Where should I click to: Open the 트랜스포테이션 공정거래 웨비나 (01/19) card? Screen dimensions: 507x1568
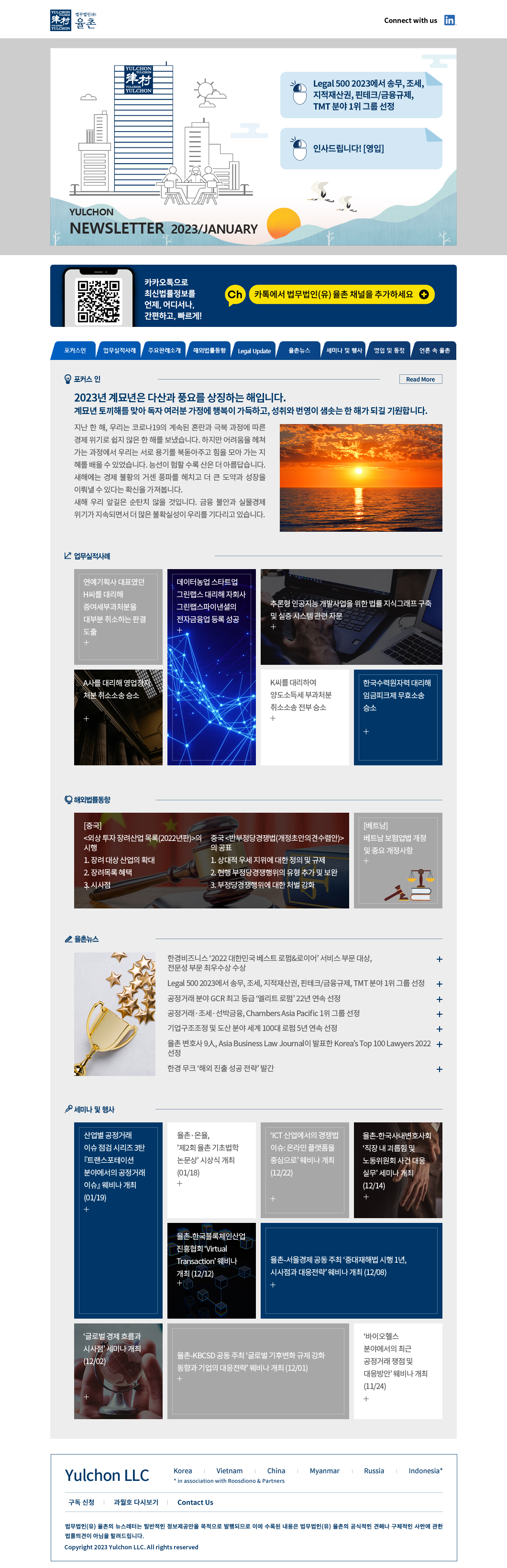tap(118, 1221)
